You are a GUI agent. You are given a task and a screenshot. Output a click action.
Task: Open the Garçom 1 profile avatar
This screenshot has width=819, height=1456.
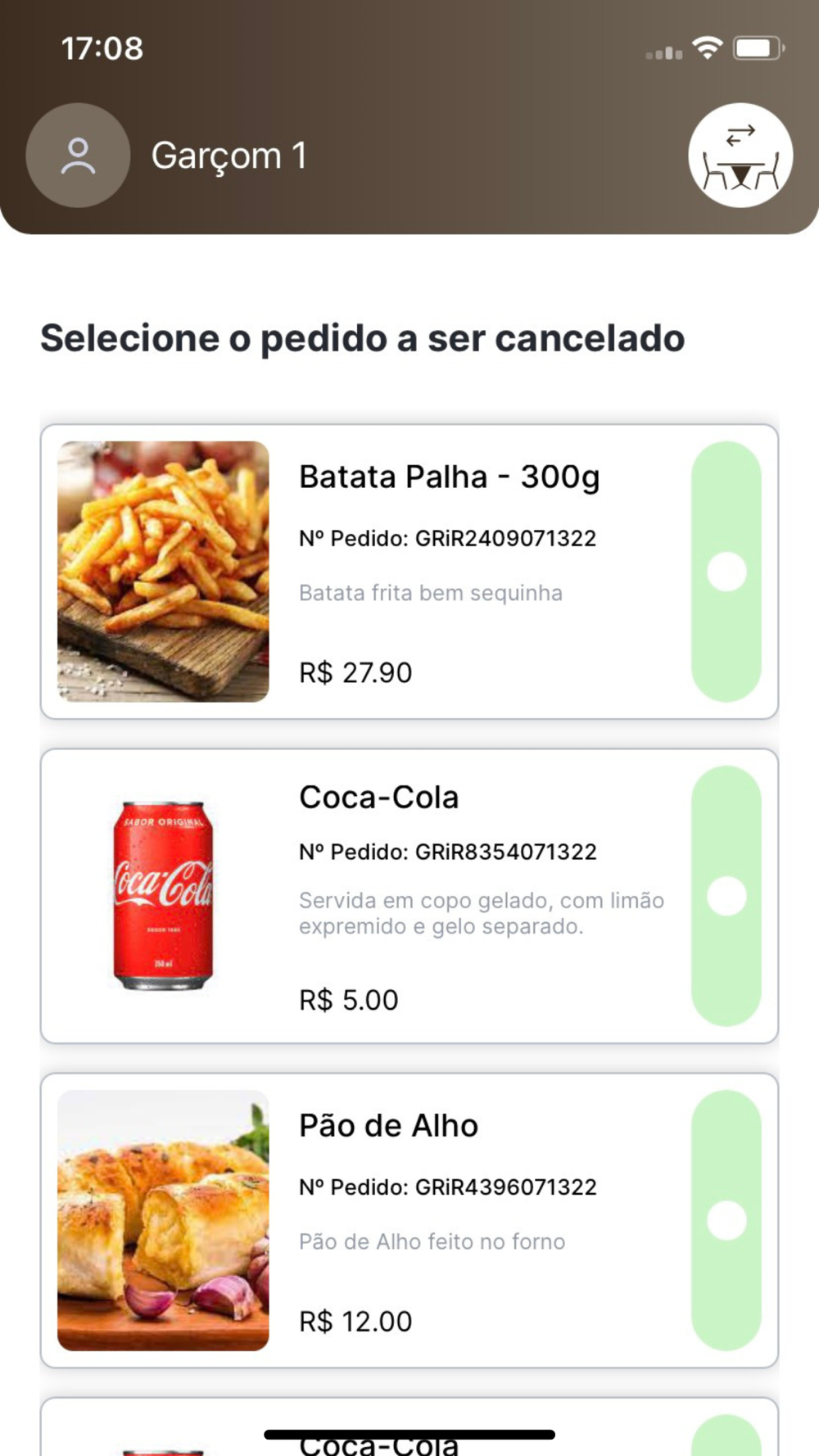(x=78, y=155)
